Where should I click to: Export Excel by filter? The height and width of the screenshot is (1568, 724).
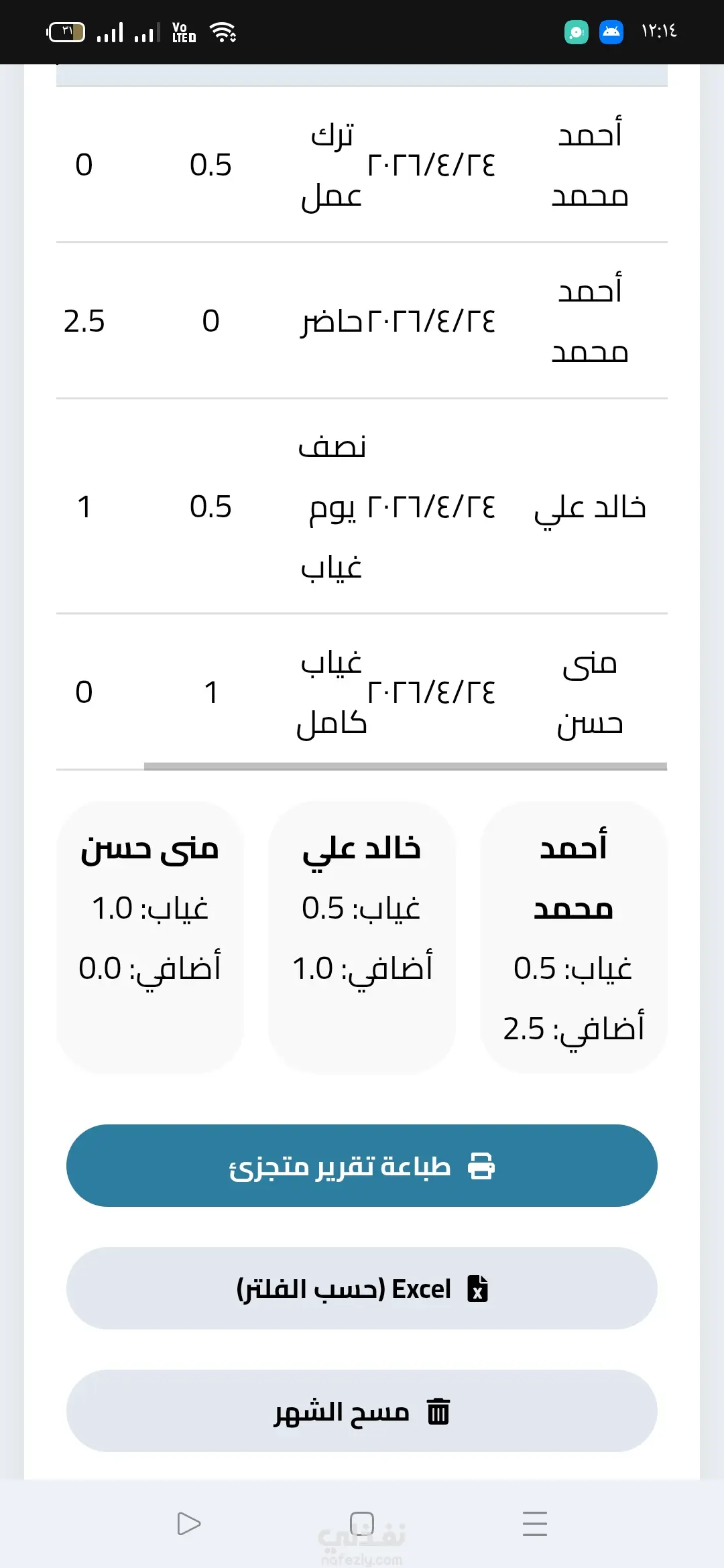point(362,1289)
